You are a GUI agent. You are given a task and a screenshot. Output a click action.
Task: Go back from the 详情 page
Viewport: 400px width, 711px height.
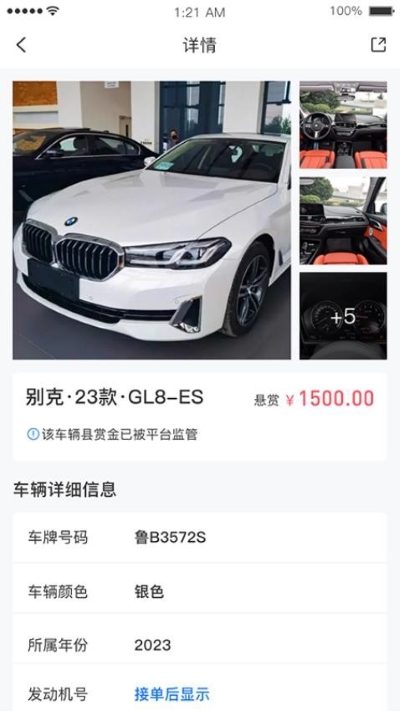pos(21,45)
